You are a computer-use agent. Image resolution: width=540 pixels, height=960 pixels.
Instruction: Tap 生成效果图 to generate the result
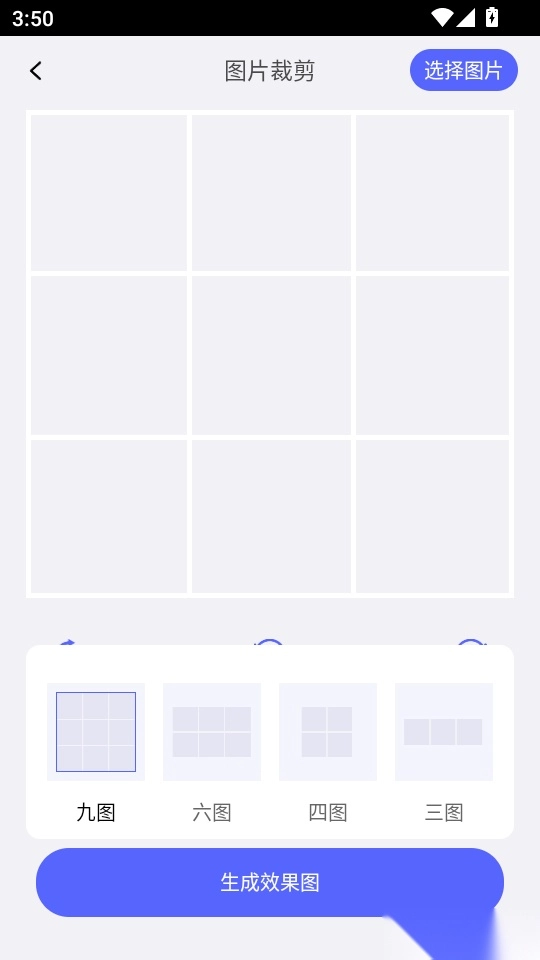270,882
